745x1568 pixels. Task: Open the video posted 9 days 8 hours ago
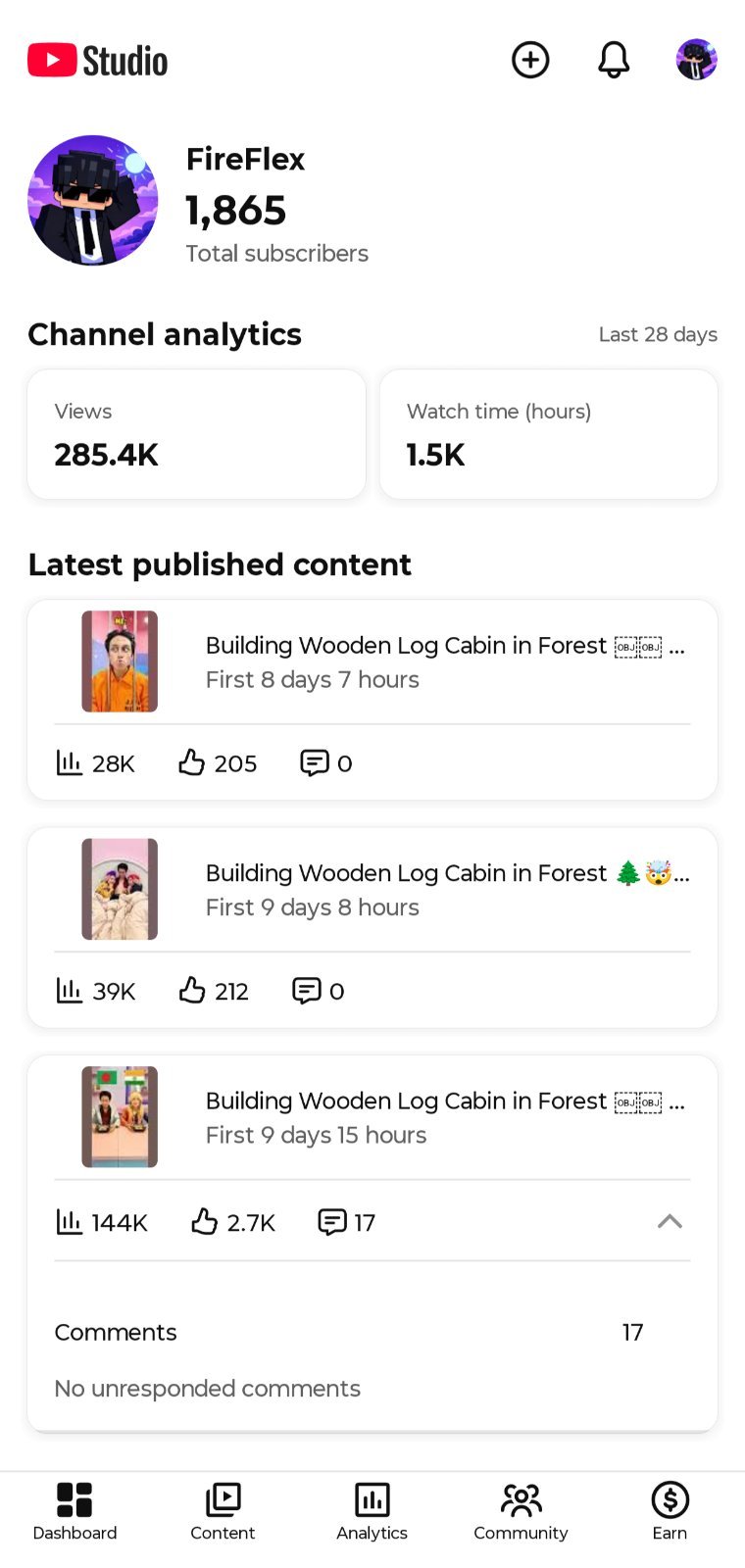372,889
